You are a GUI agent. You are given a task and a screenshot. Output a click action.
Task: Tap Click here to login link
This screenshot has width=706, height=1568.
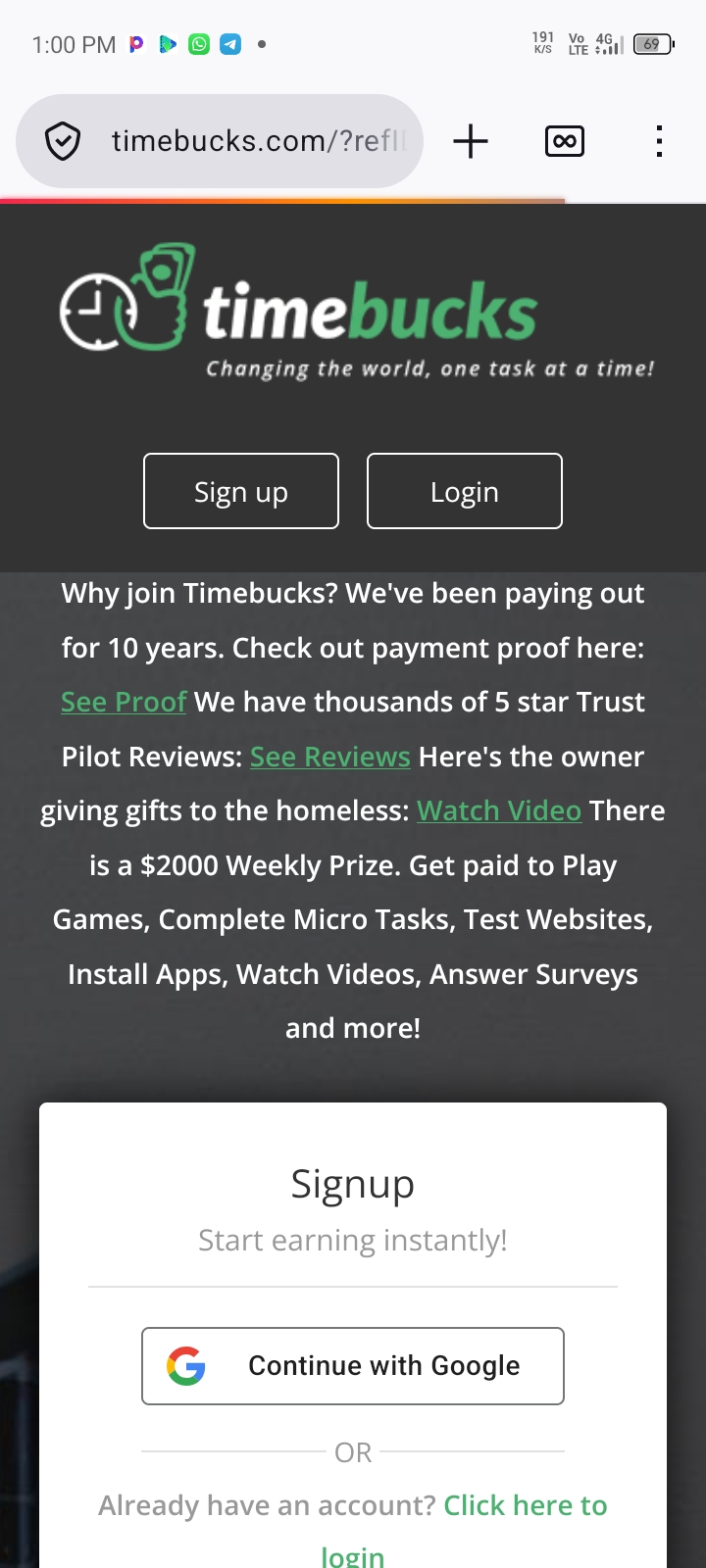pyautogui.click(x=525, y=1505)
